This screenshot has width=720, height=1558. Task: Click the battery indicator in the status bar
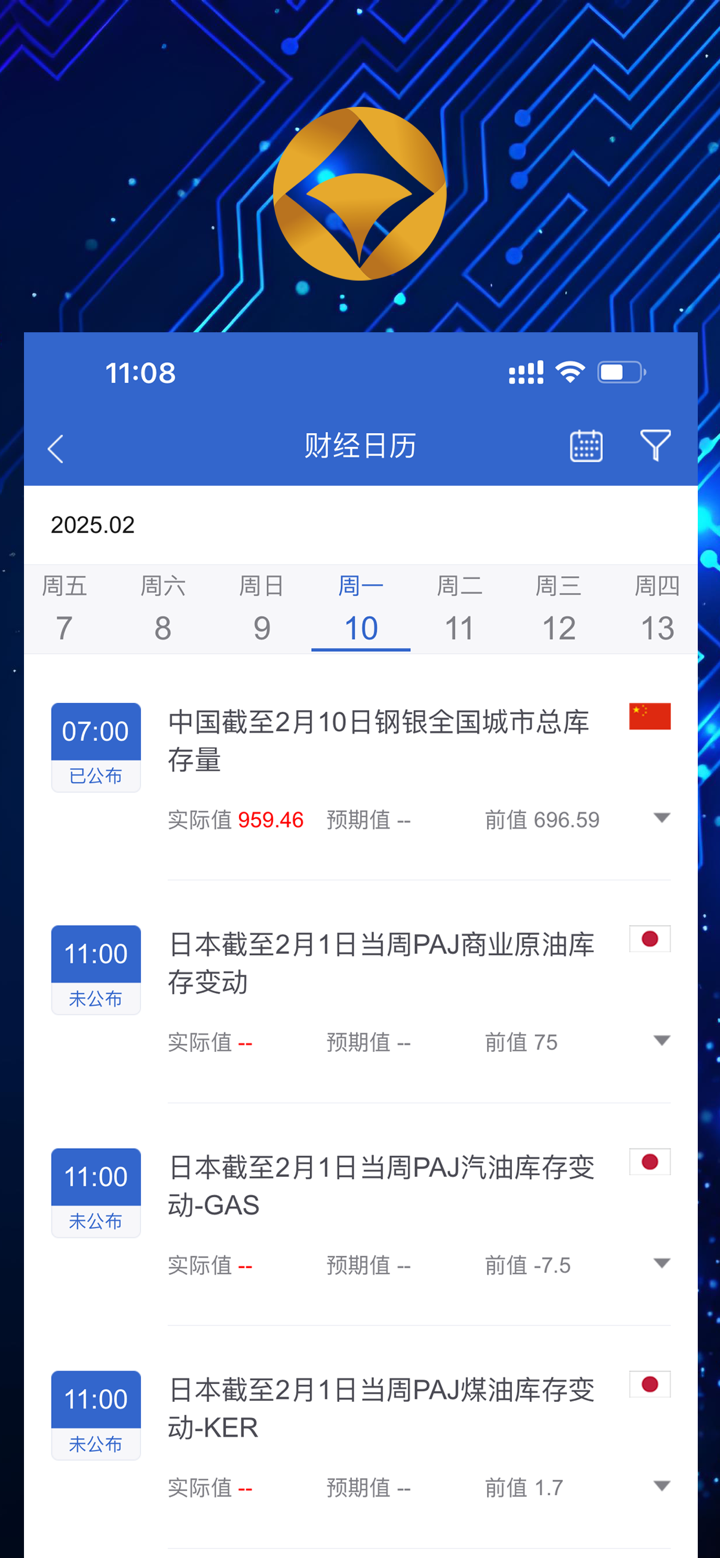(620, 371)
